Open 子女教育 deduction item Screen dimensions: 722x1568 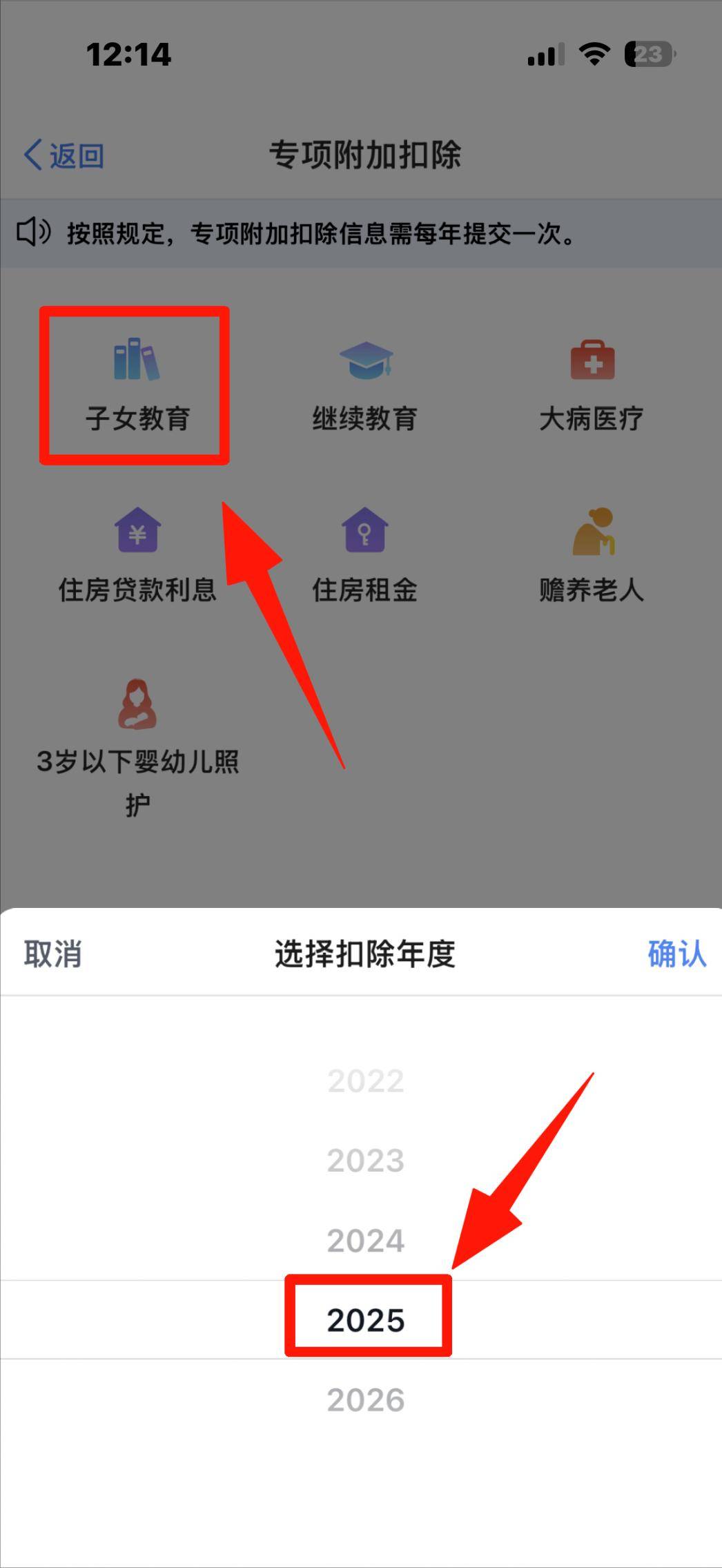coord(137,385)
